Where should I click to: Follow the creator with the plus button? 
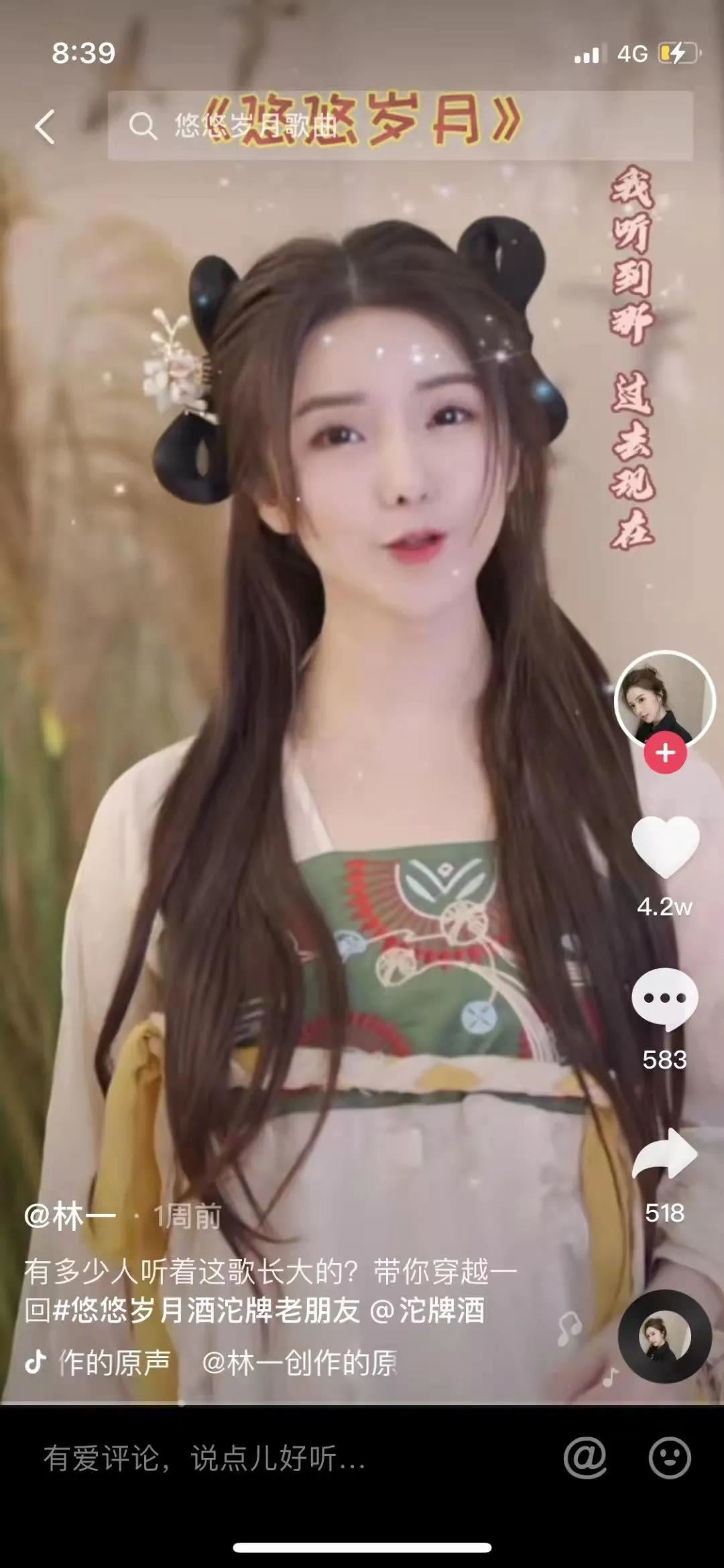[665, 753]
